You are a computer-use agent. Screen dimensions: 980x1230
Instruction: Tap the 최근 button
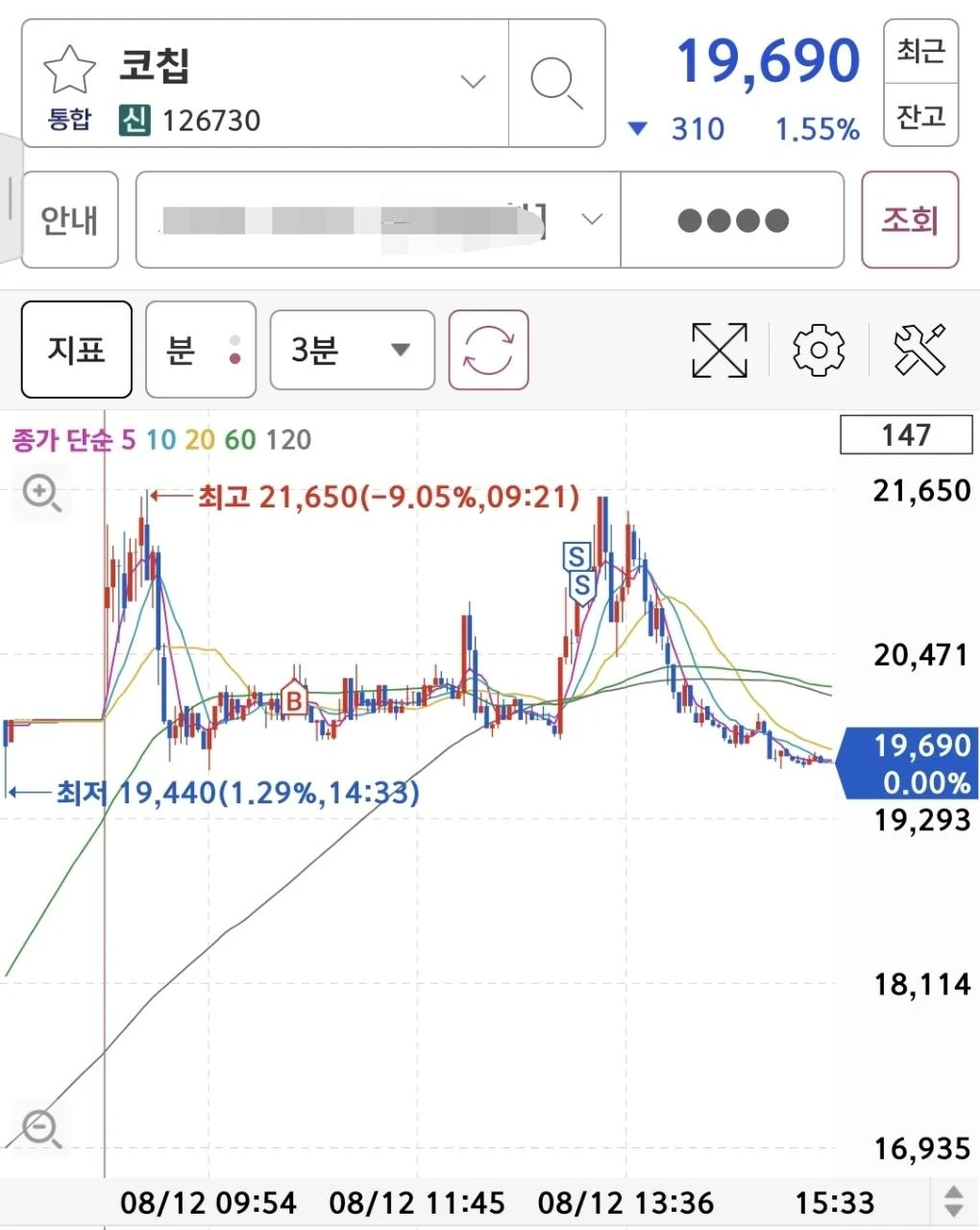click(920, 50)
